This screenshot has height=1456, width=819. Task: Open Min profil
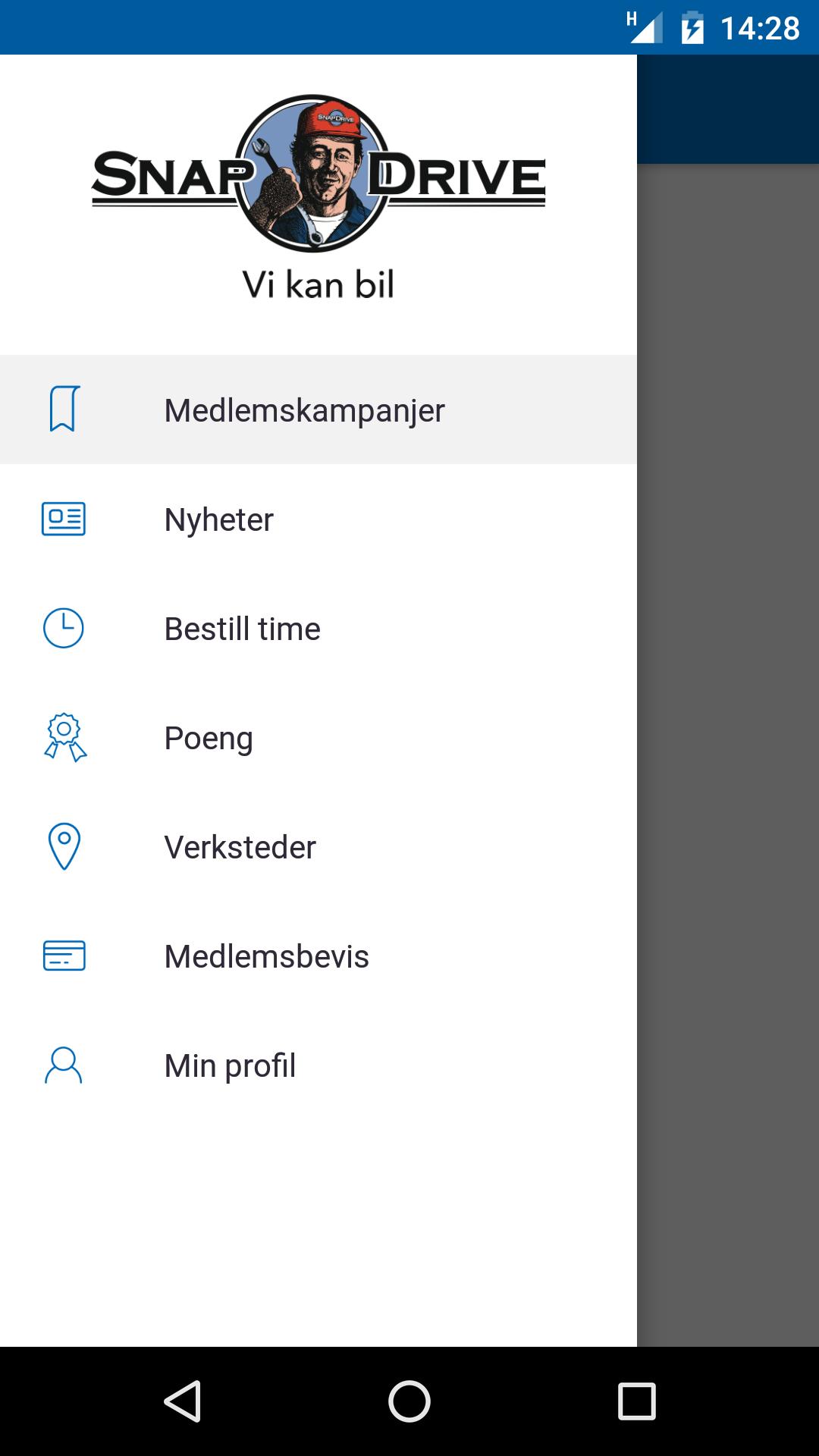[x=230, y=1065]
